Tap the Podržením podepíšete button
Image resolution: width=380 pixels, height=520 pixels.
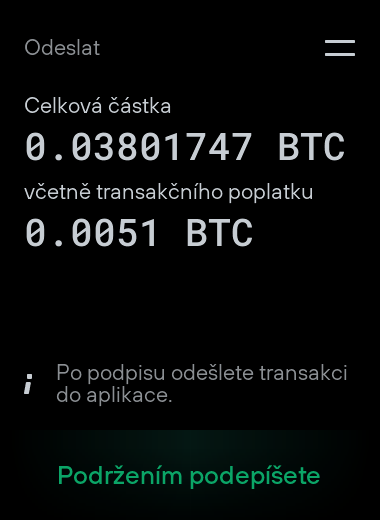(x=189, y=475)
